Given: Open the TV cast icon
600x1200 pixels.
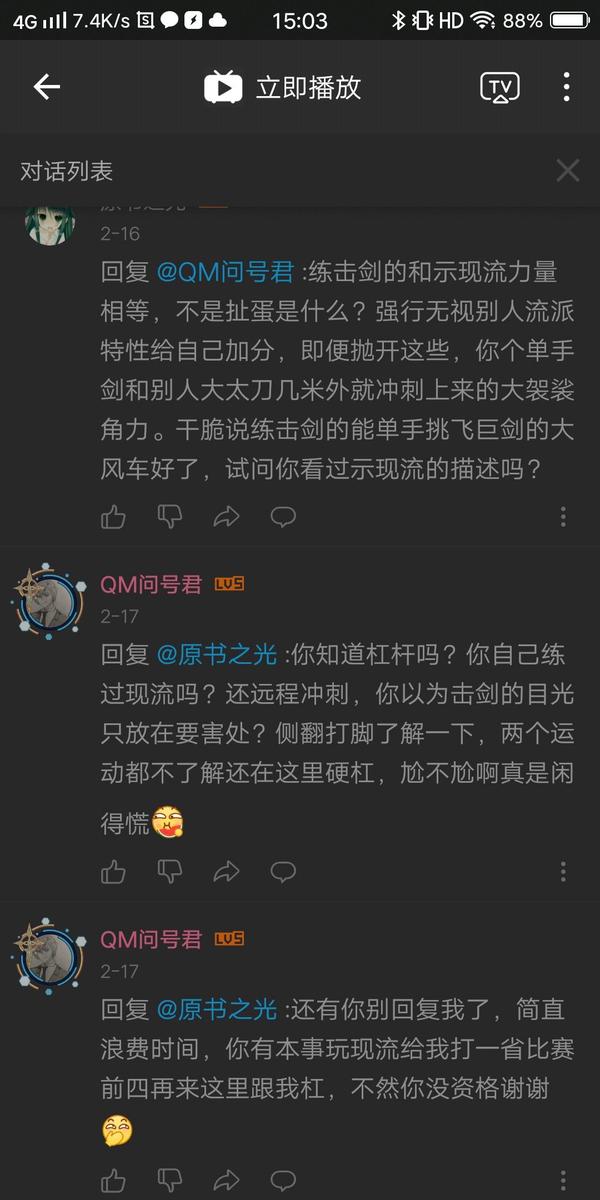Looking at the screenshot, I should [500, 87].
